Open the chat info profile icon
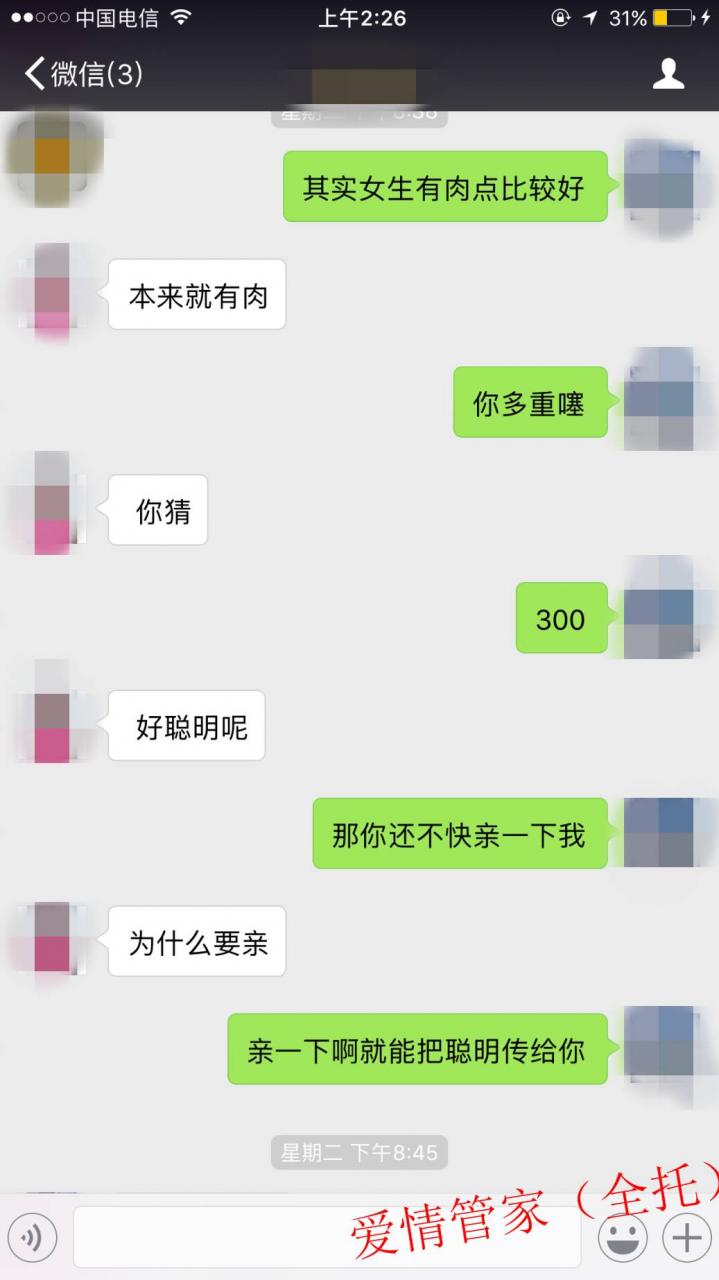The width and height of the screenshot is (719, 1280). 668,74
